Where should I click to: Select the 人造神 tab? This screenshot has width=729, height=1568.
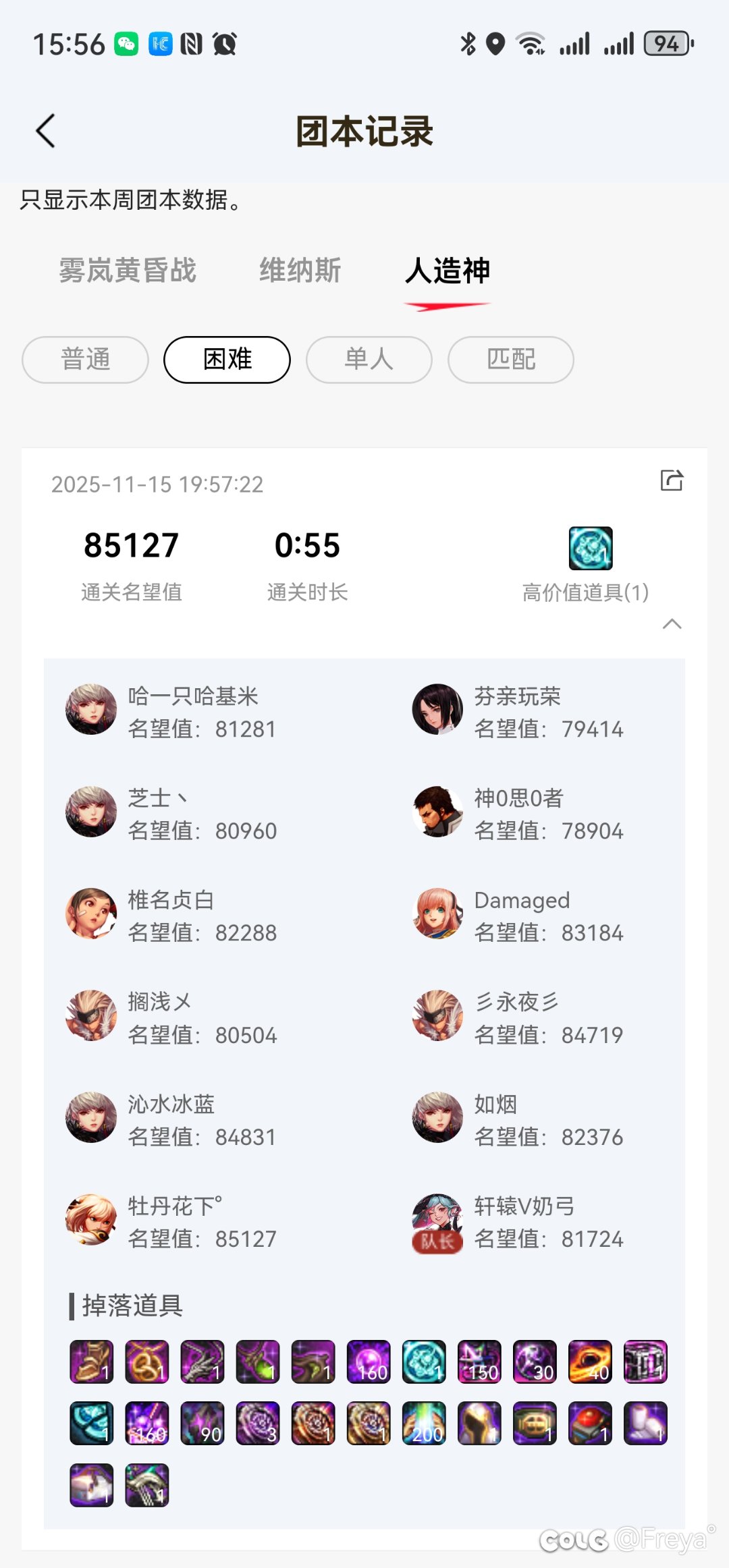click(x=448, y=271)
